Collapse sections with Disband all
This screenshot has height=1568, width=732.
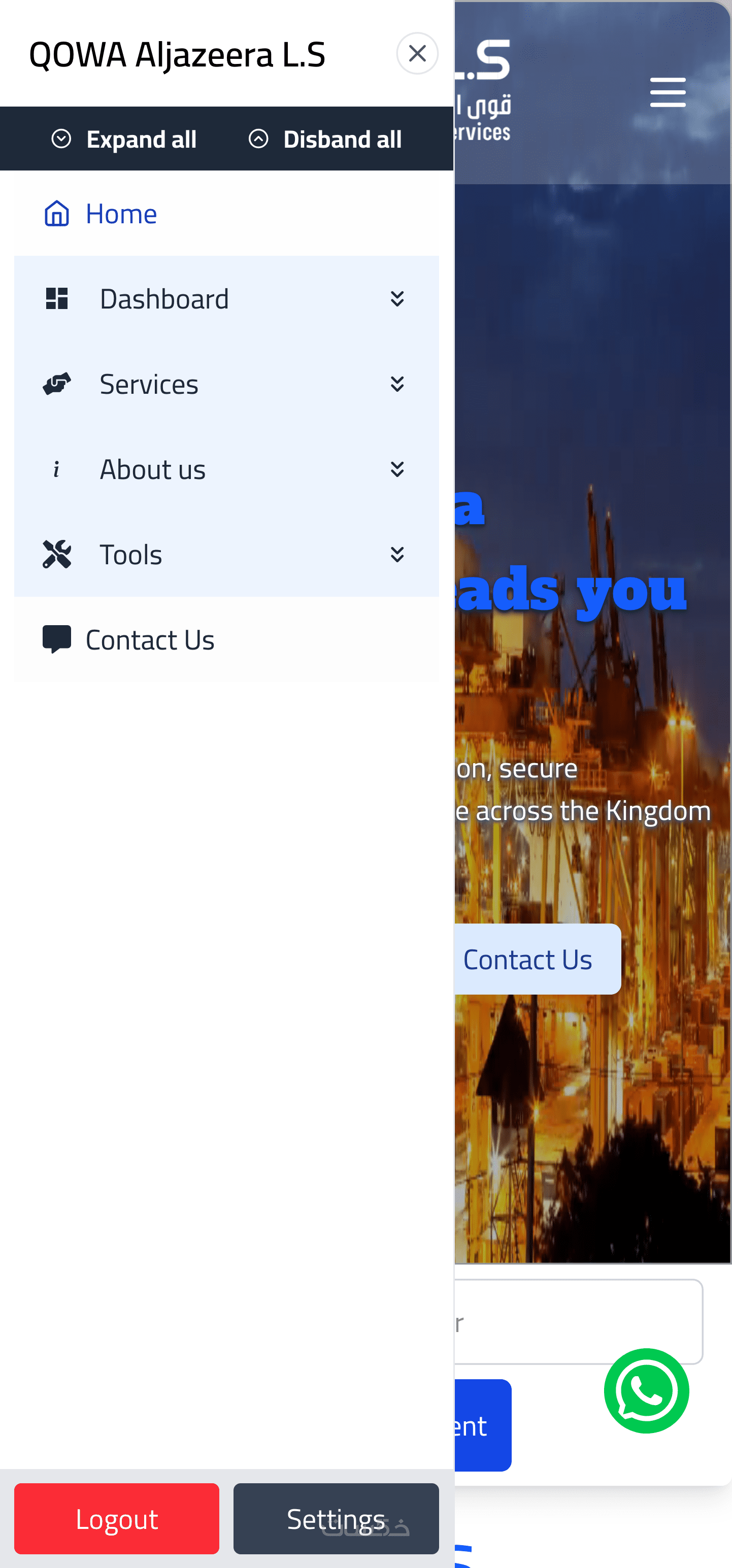(x=325, y=140)
